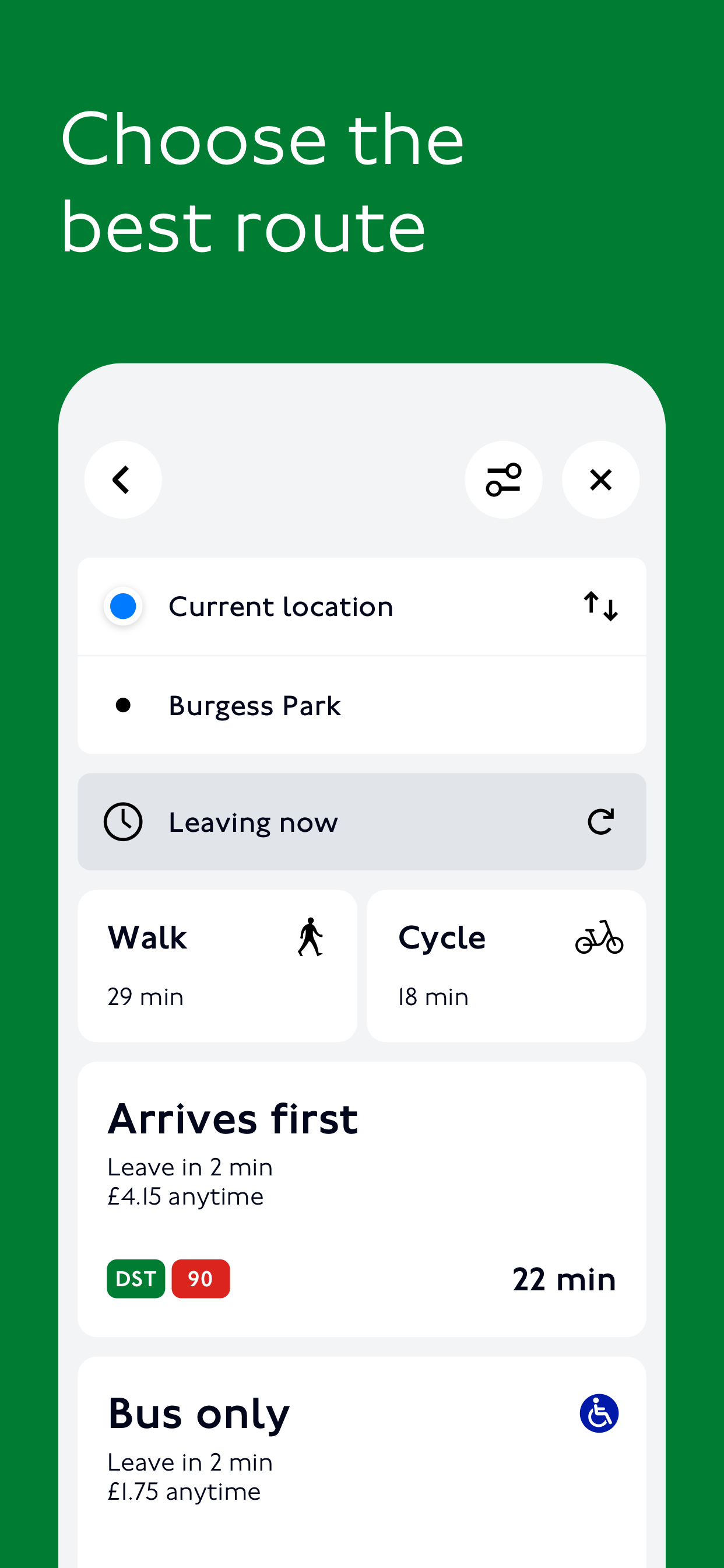Open the Leaving now time selector

pos(362,821)
